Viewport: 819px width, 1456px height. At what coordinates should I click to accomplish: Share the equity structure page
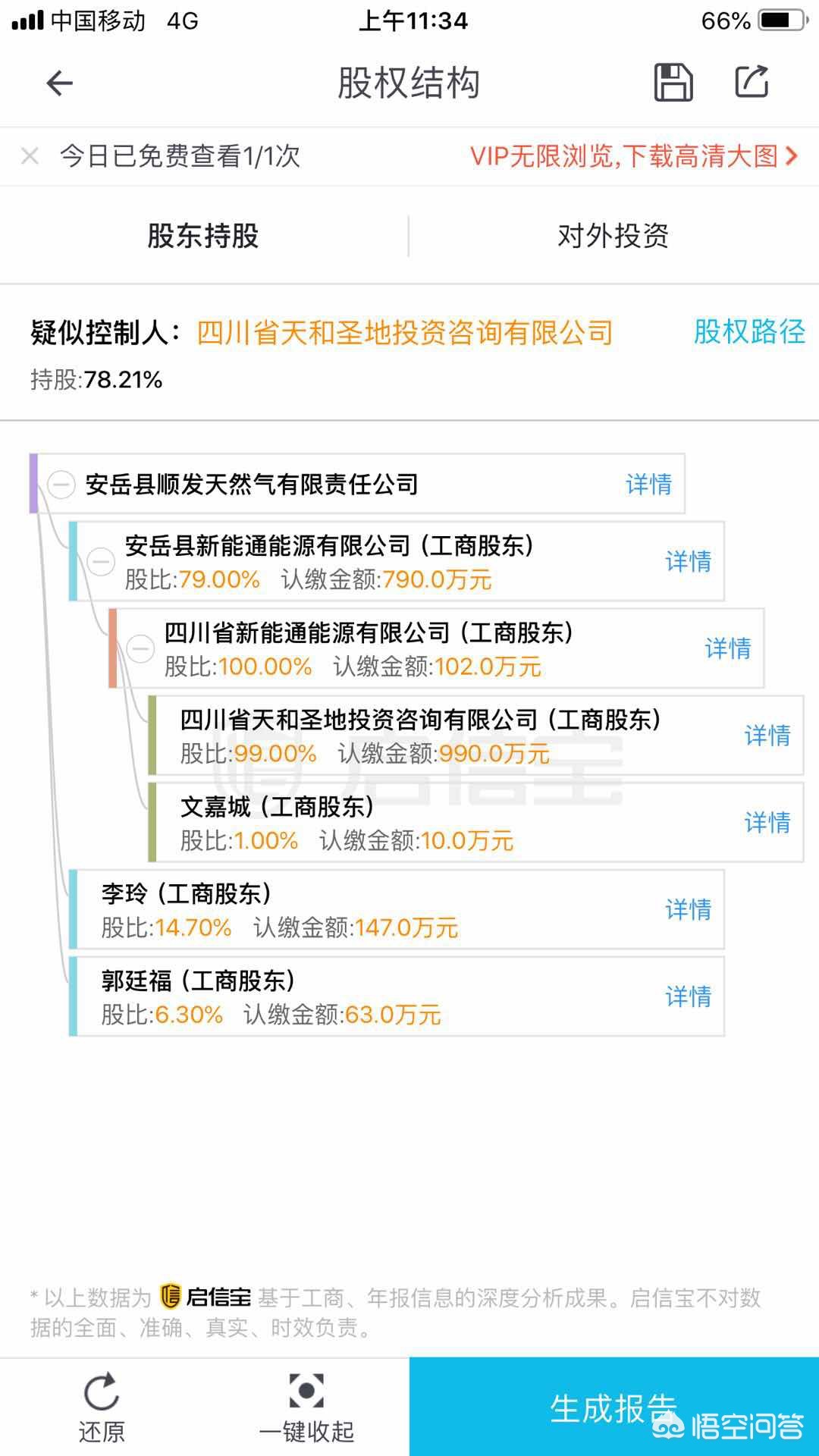tap(752, 81)
